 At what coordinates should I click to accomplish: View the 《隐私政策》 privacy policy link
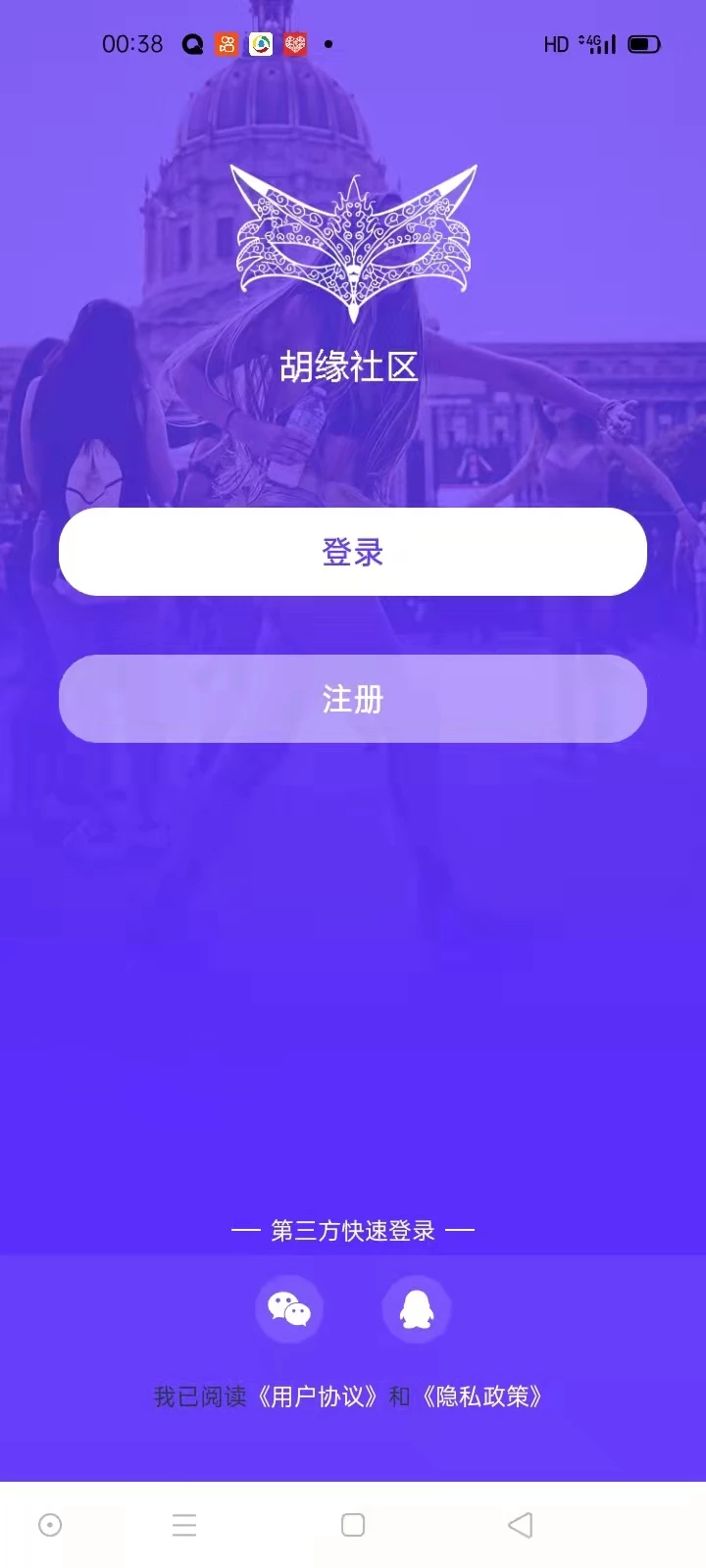(x=481, y=1396)
